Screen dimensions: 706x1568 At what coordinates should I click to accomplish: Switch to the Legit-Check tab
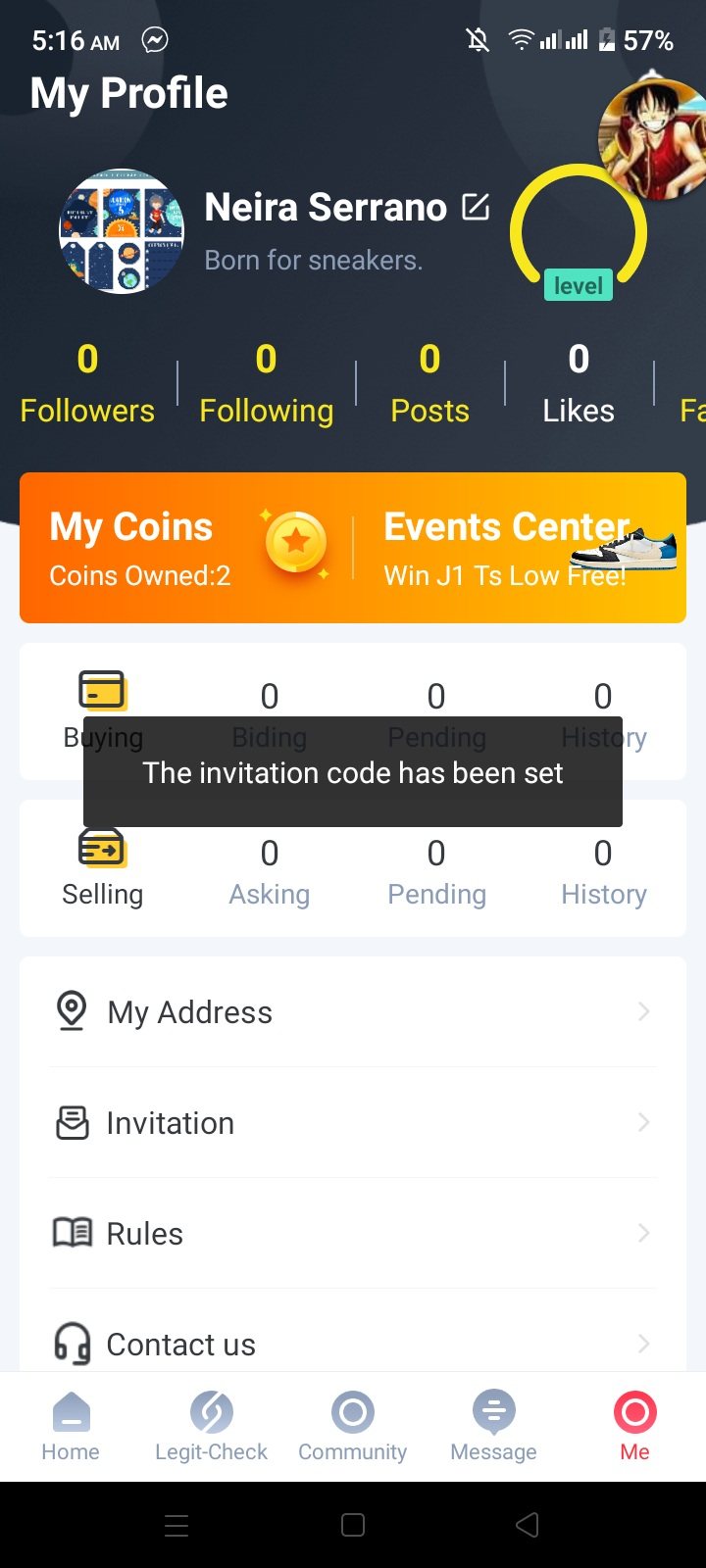pos(211,1427)
